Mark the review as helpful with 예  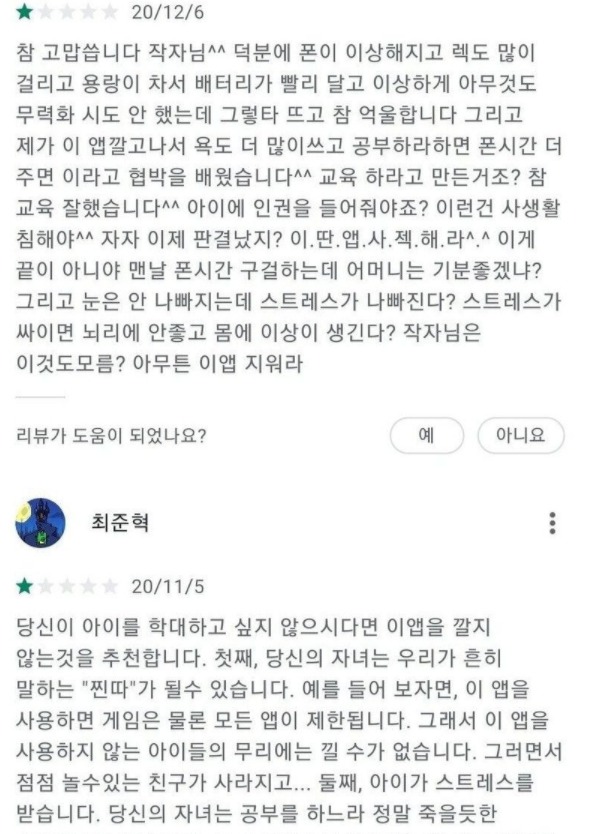point(426,435)
